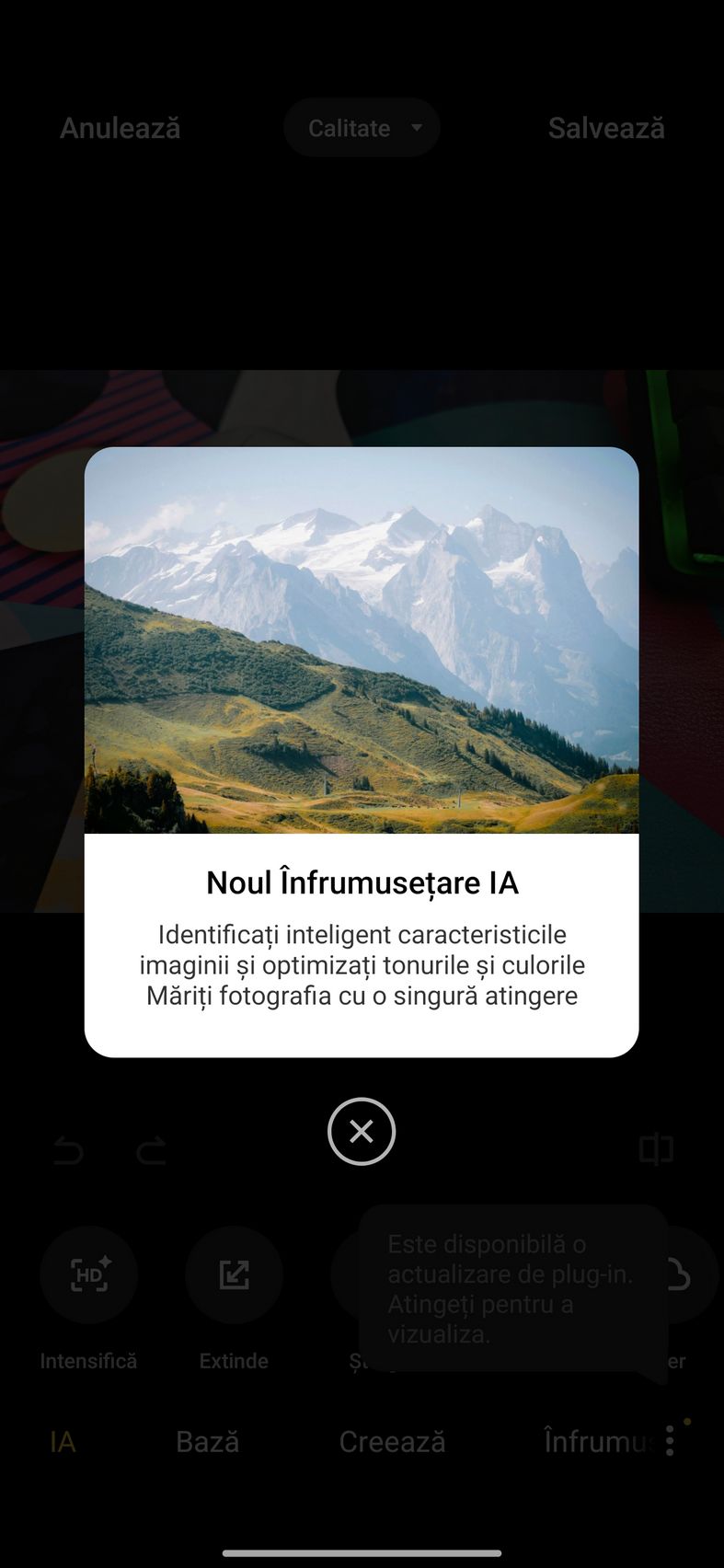
Task: Switch to the Bază tab
Action: click(207, 1441)
